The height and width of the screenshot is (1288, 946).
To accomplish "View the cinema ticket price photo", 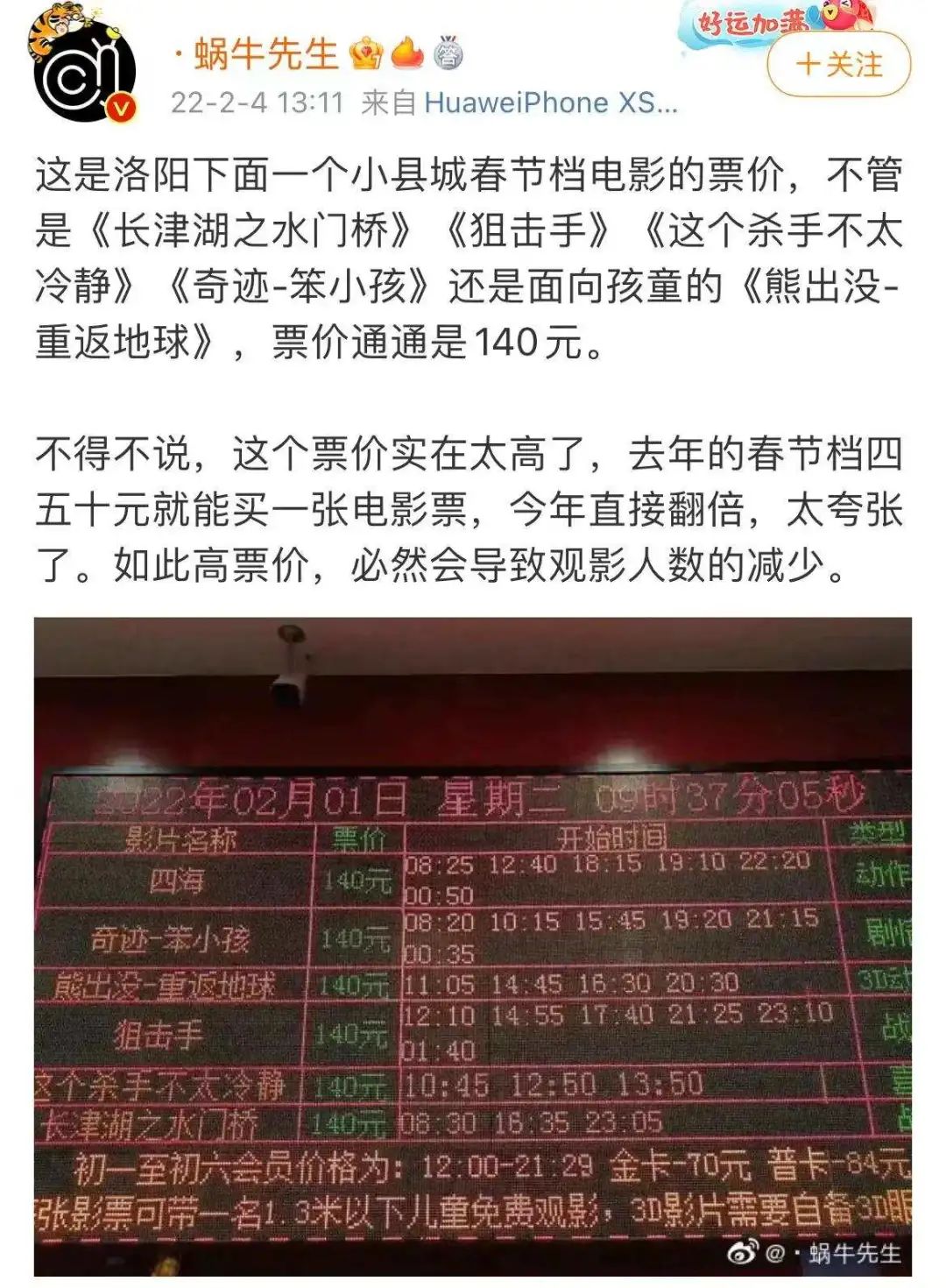I will click(473, 946).
